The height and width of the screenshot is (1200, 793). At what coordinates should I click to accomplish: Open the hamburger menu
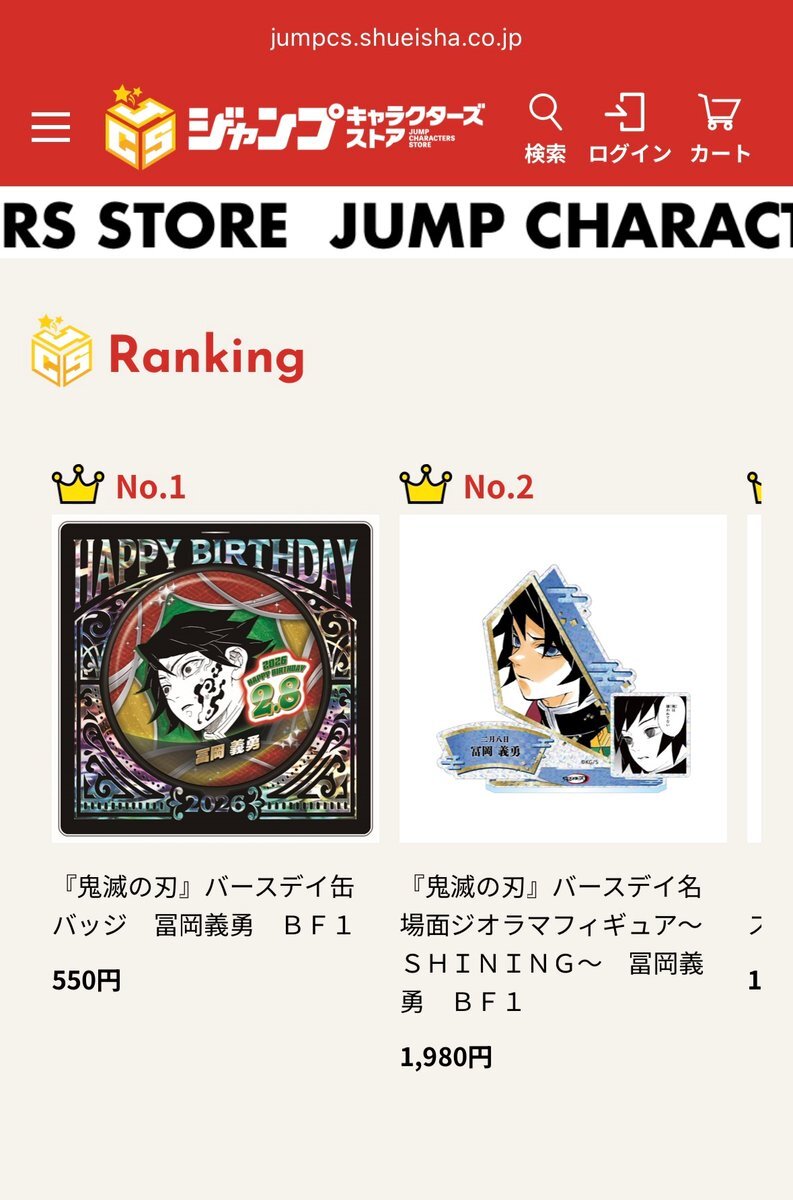pyautogui.click(x=50, y=127)
